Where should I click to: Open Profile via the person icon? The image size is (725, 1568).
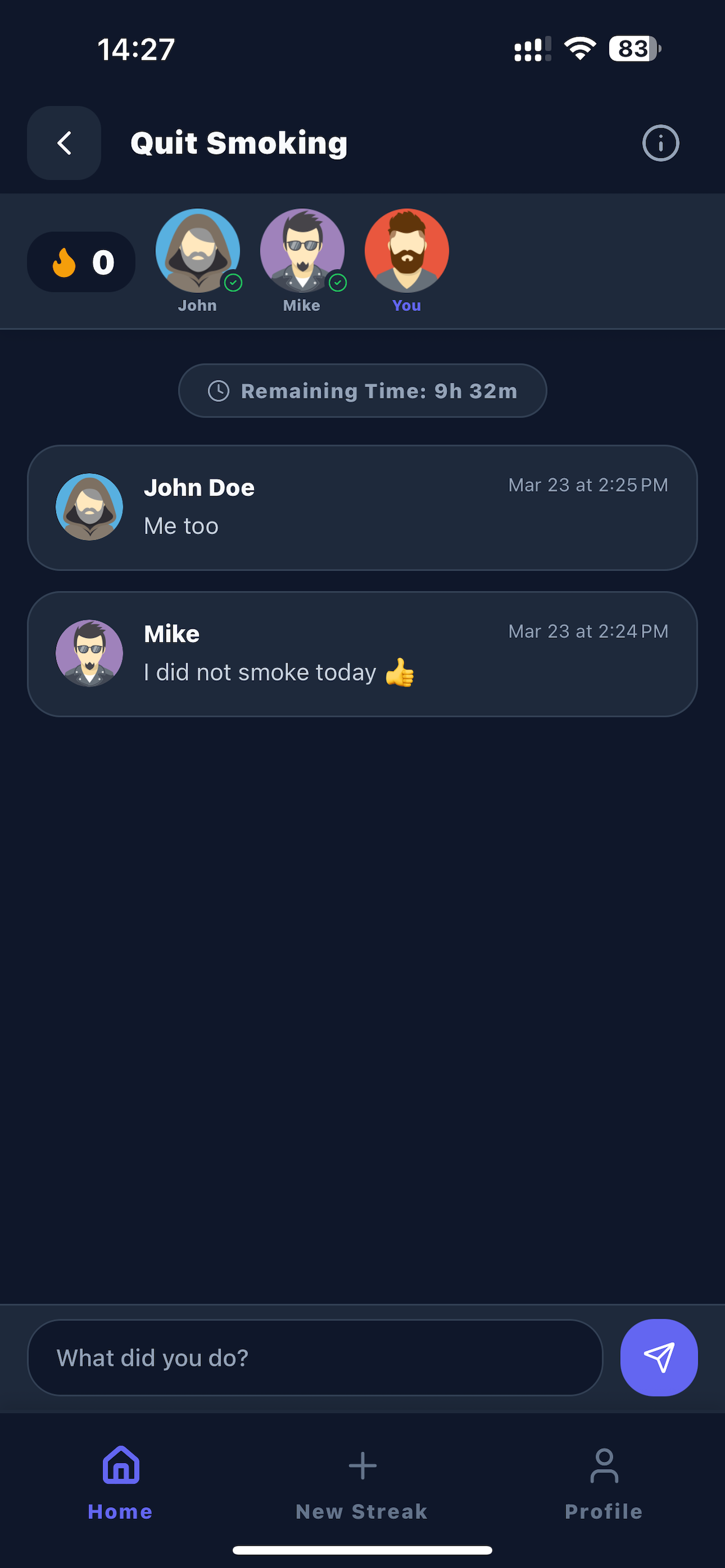tap(603, 1466)
